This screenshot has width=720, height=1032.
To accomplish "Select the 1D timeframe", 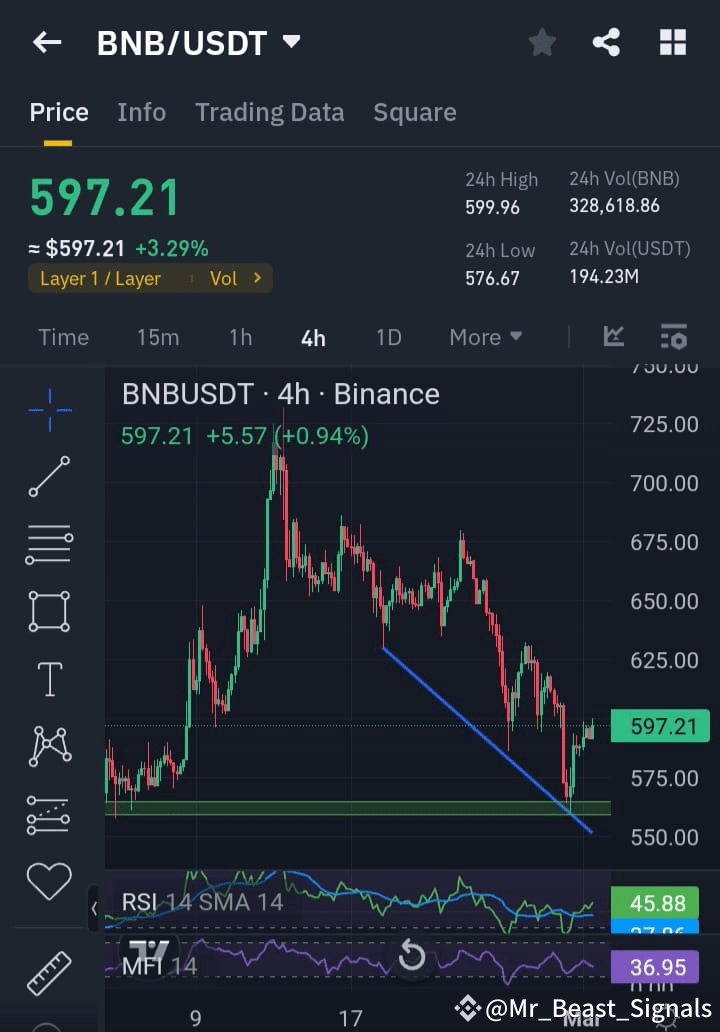I will (x=388, y=337).
